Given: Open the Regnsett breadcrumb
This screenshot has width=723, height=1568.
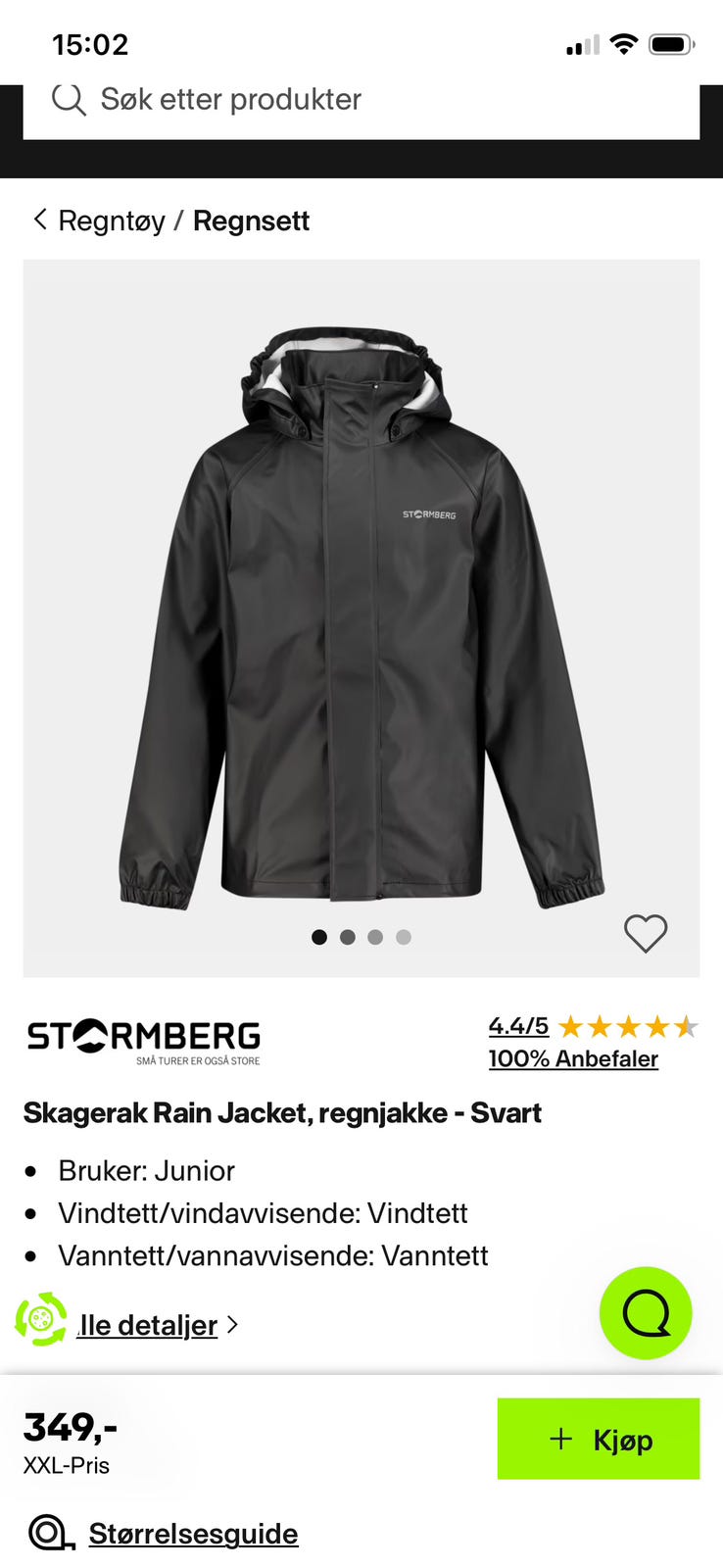Looking at the screenshot, I should coord(251,220).
